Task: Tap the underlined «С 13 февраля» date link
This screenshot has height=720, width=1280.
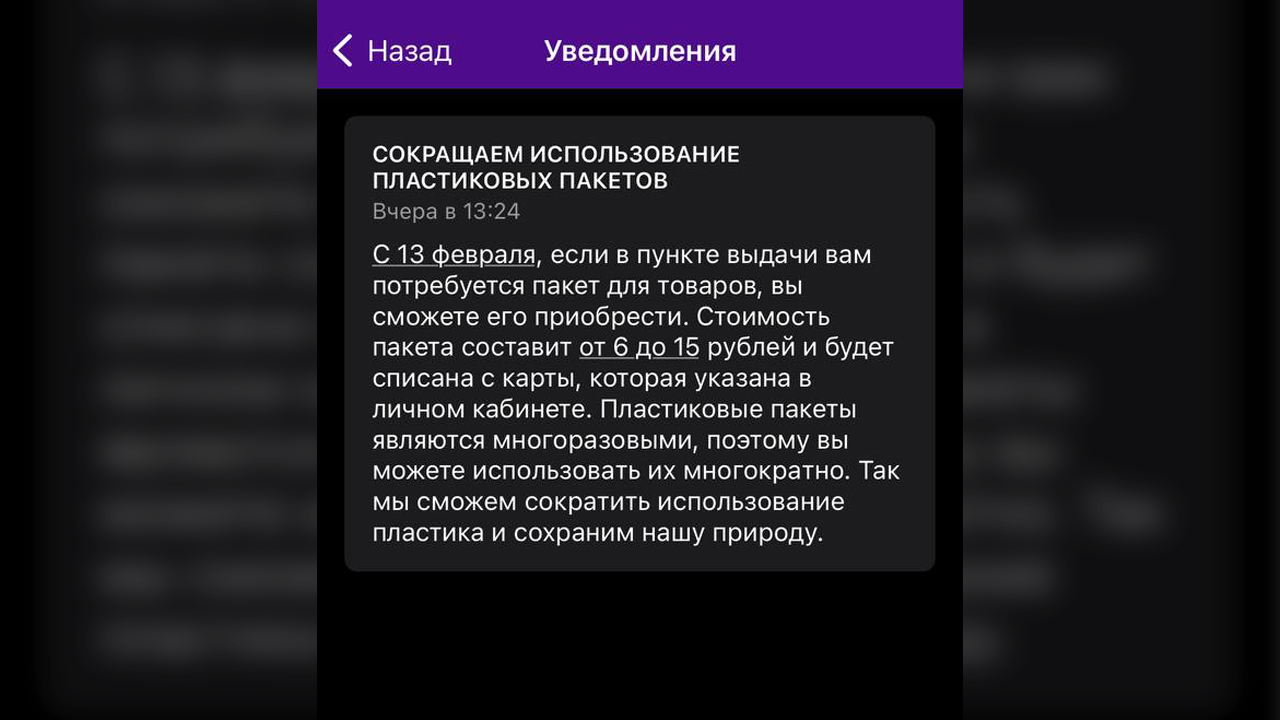Action: (454, 255)
